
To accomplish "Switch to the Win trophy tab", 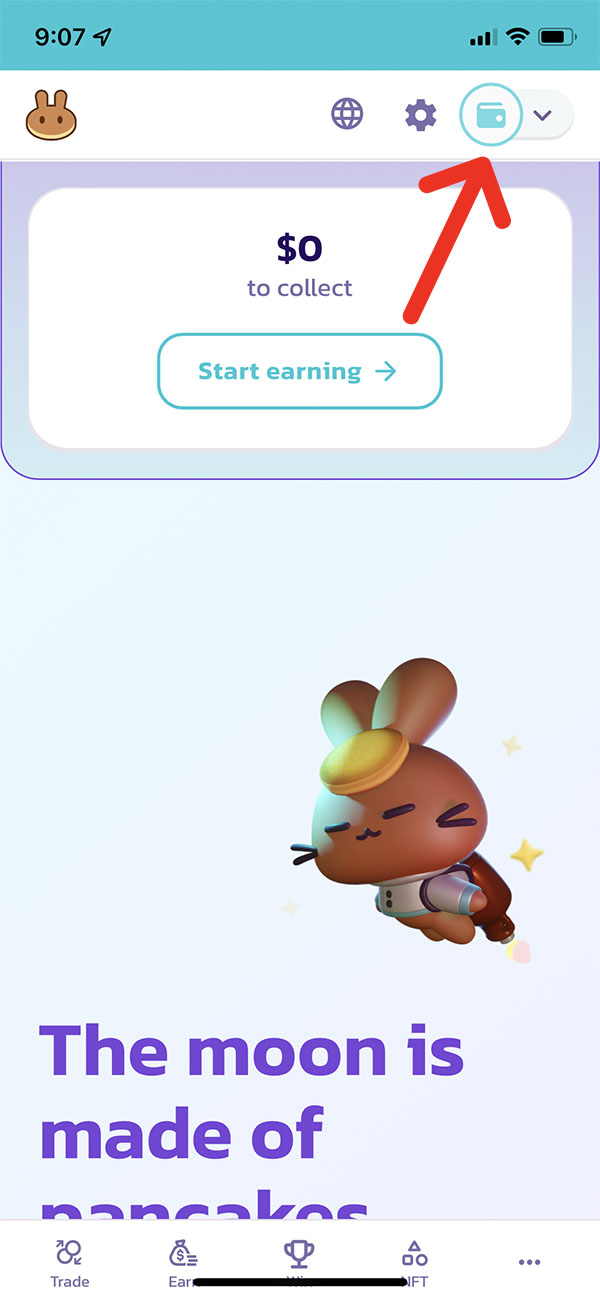I will [300, 1263].
